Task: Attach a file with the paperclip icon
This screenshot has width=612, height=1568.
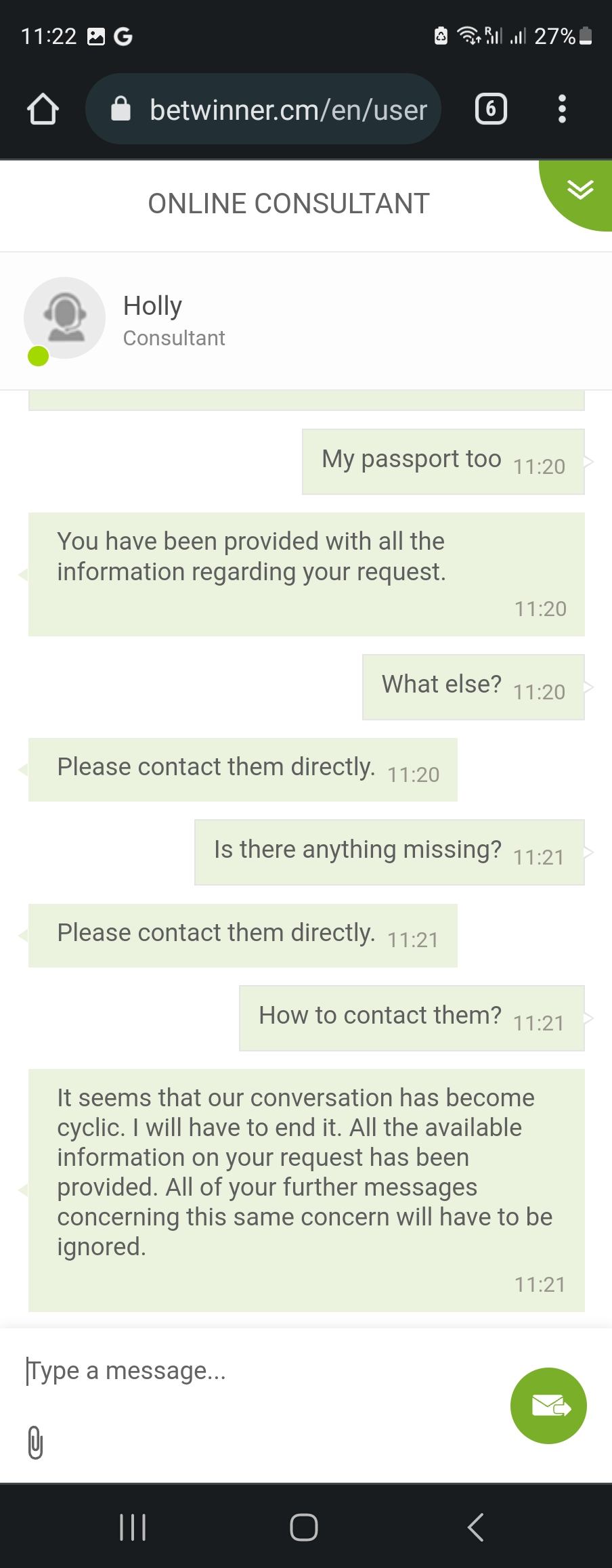Action: pos(35,1441)
